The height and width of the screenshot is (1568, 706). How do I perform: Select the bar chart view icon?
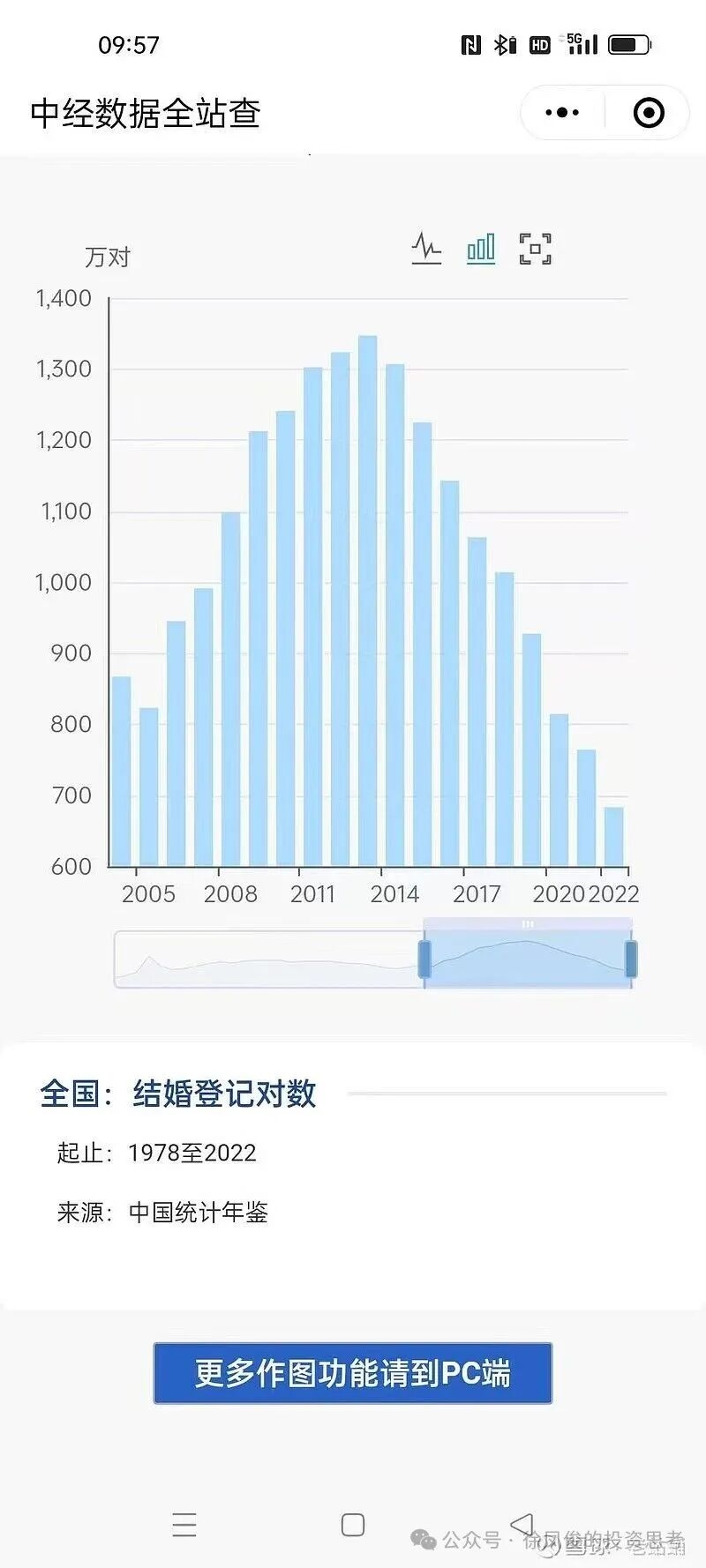[481, 249]
